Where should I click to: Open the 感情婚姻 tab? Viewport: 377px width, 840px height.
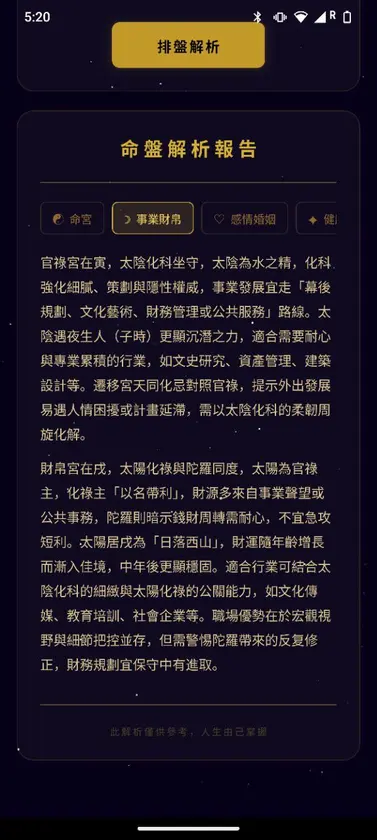(244, 219)
